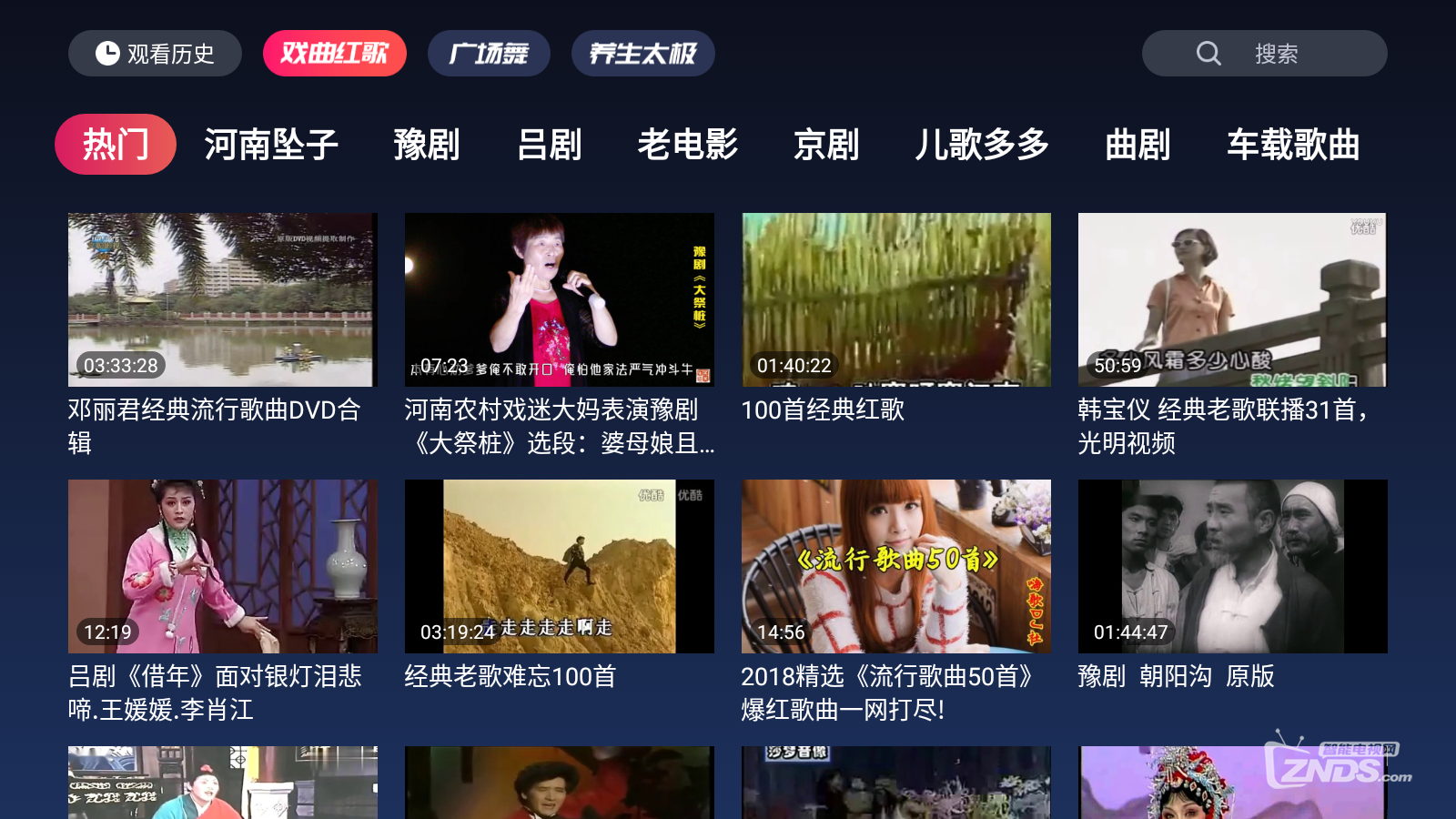Select the 热门 category
Viewport: 1456px width, 819px height.
[x=116, y=144]
